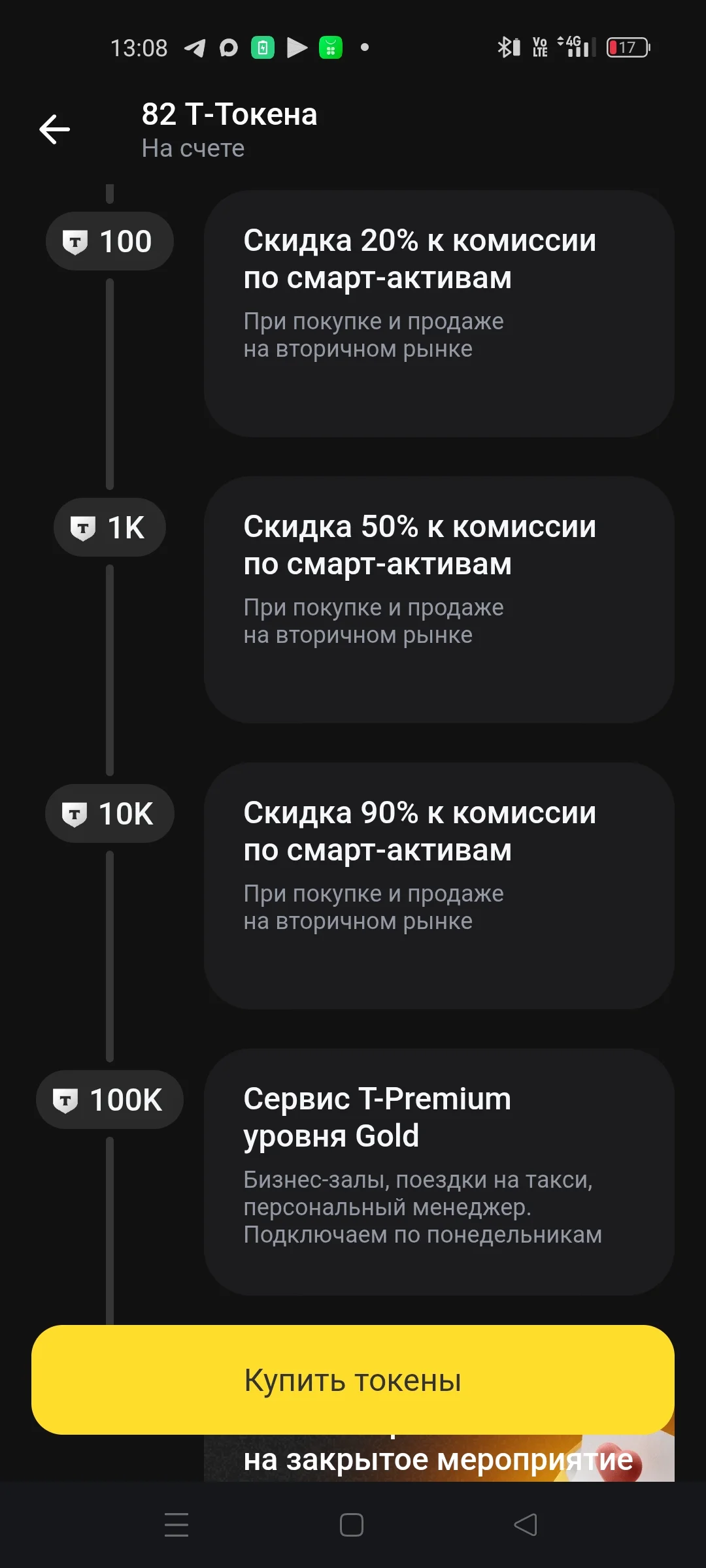706x1568 pixels.
Task: Open the Скидка 90% к комиссии card
Action: click(439, 886)
